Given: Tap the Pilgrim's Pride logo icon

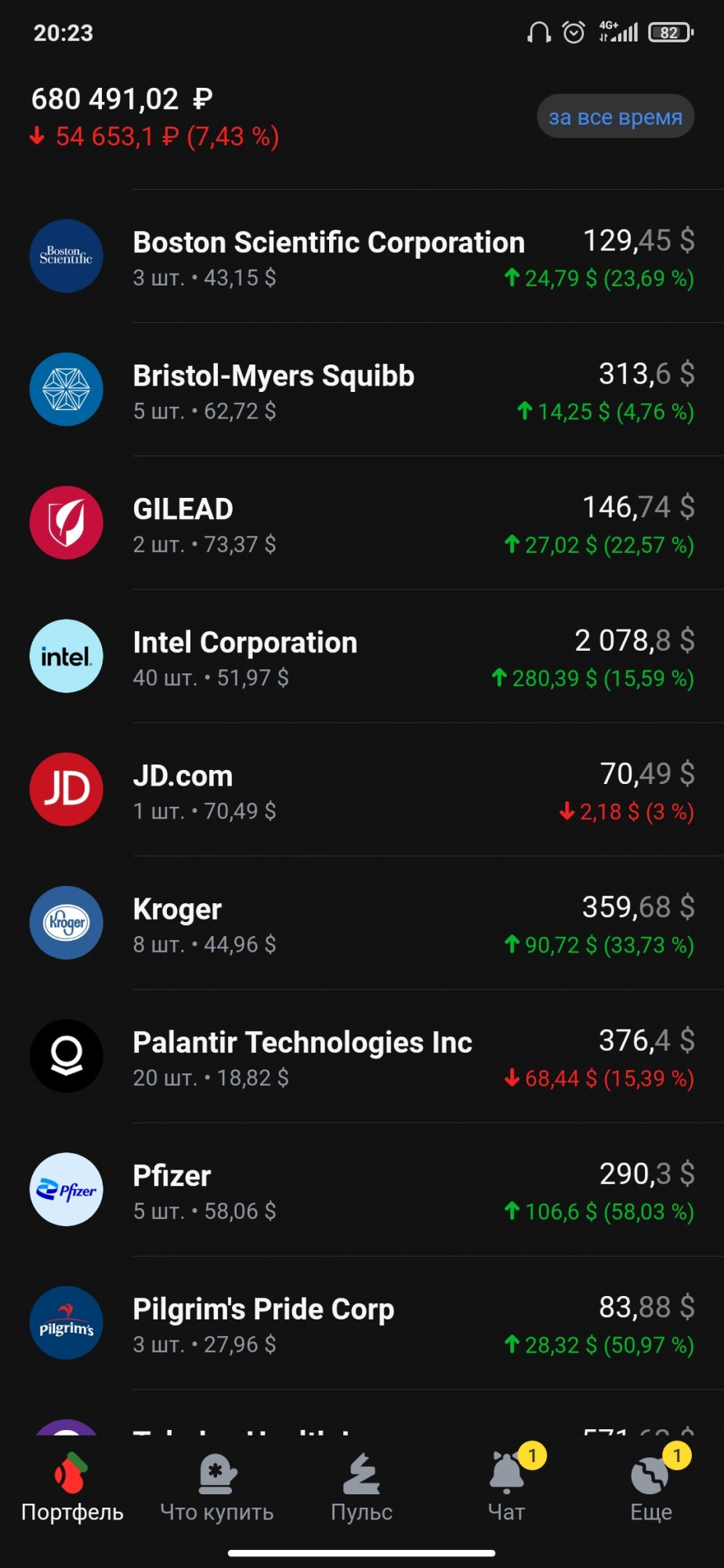Looking at the screenshot, I should 66,1323.
